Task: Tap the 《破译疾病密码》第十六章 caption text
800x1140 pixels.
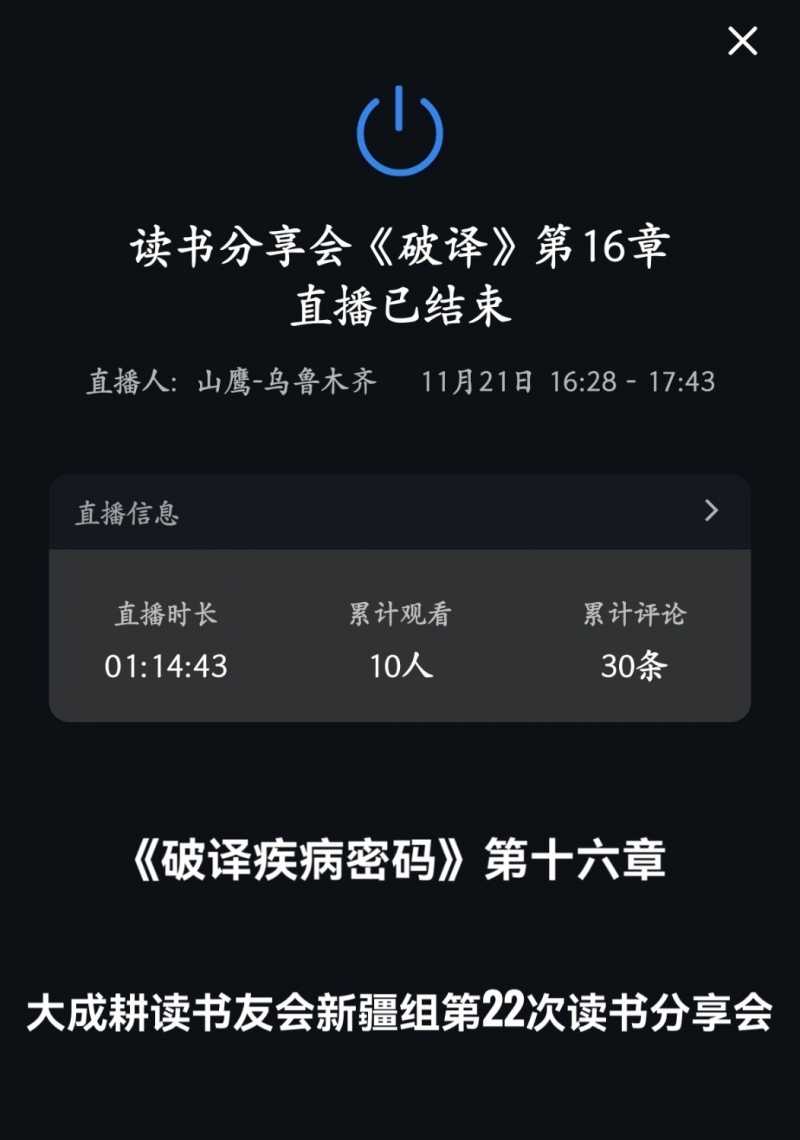Action: coord(400,860)
